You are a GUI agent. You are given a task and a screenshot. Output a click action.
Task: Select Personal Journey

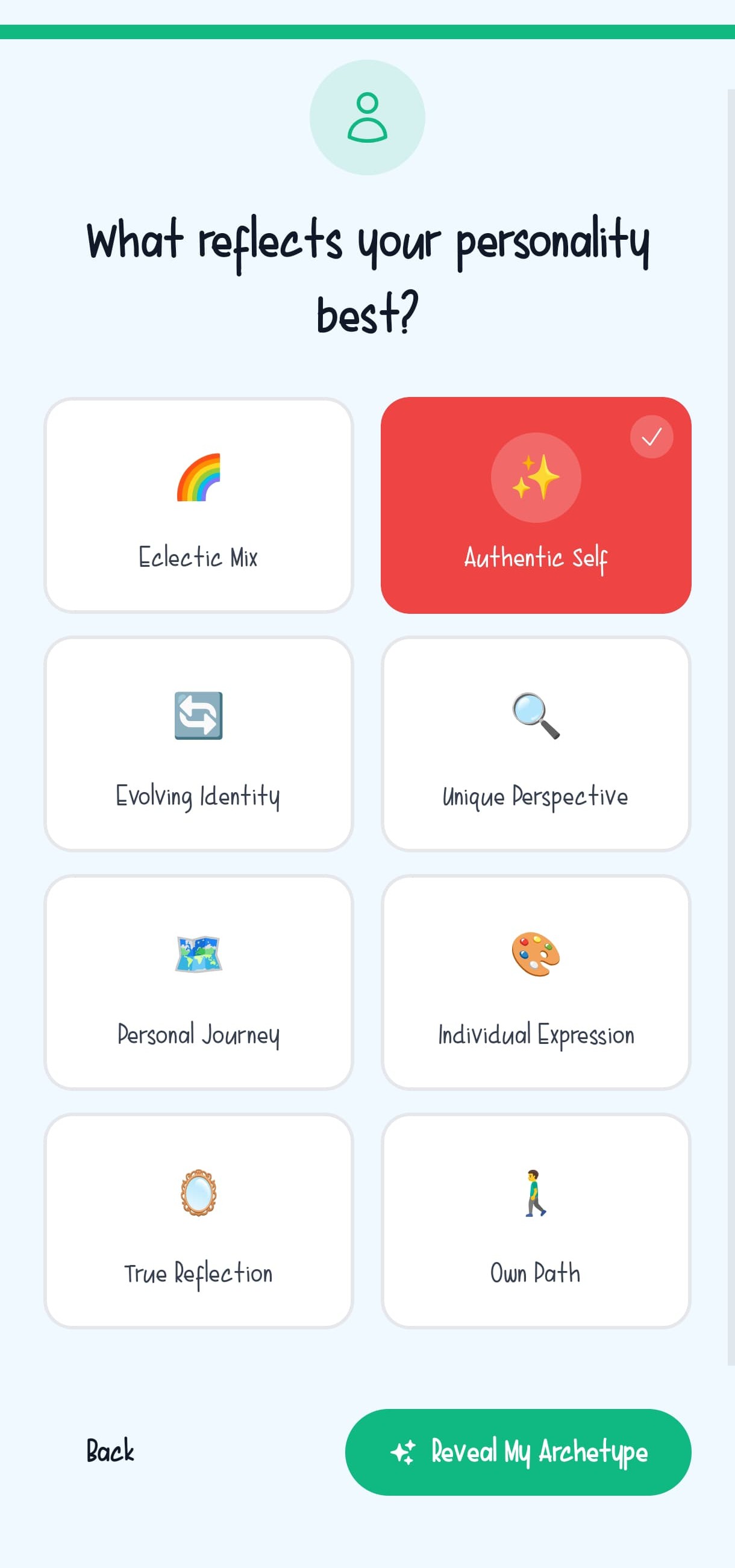tap(199, 982)
